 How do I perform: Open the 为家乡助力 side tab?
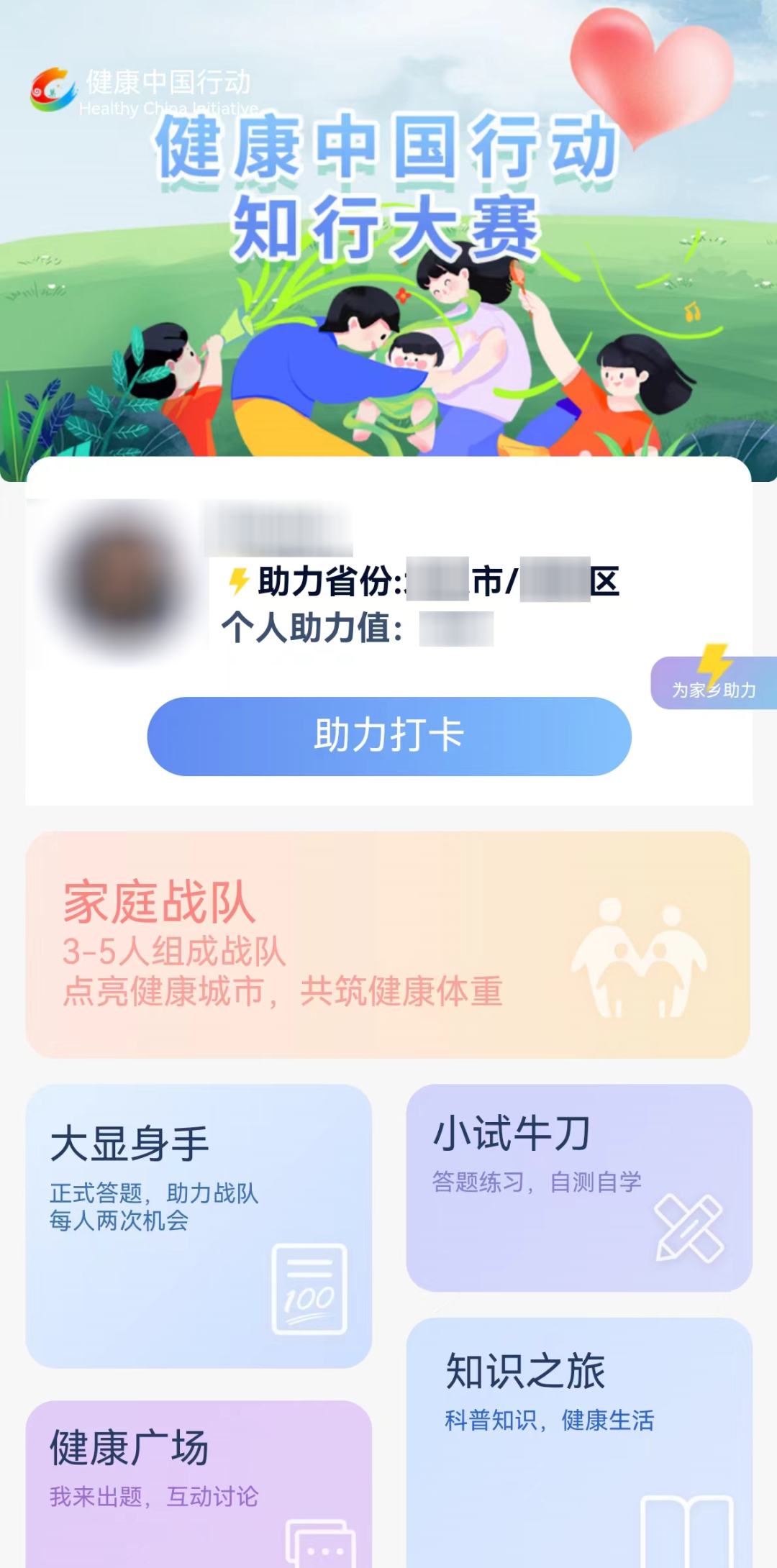[714, 684]
